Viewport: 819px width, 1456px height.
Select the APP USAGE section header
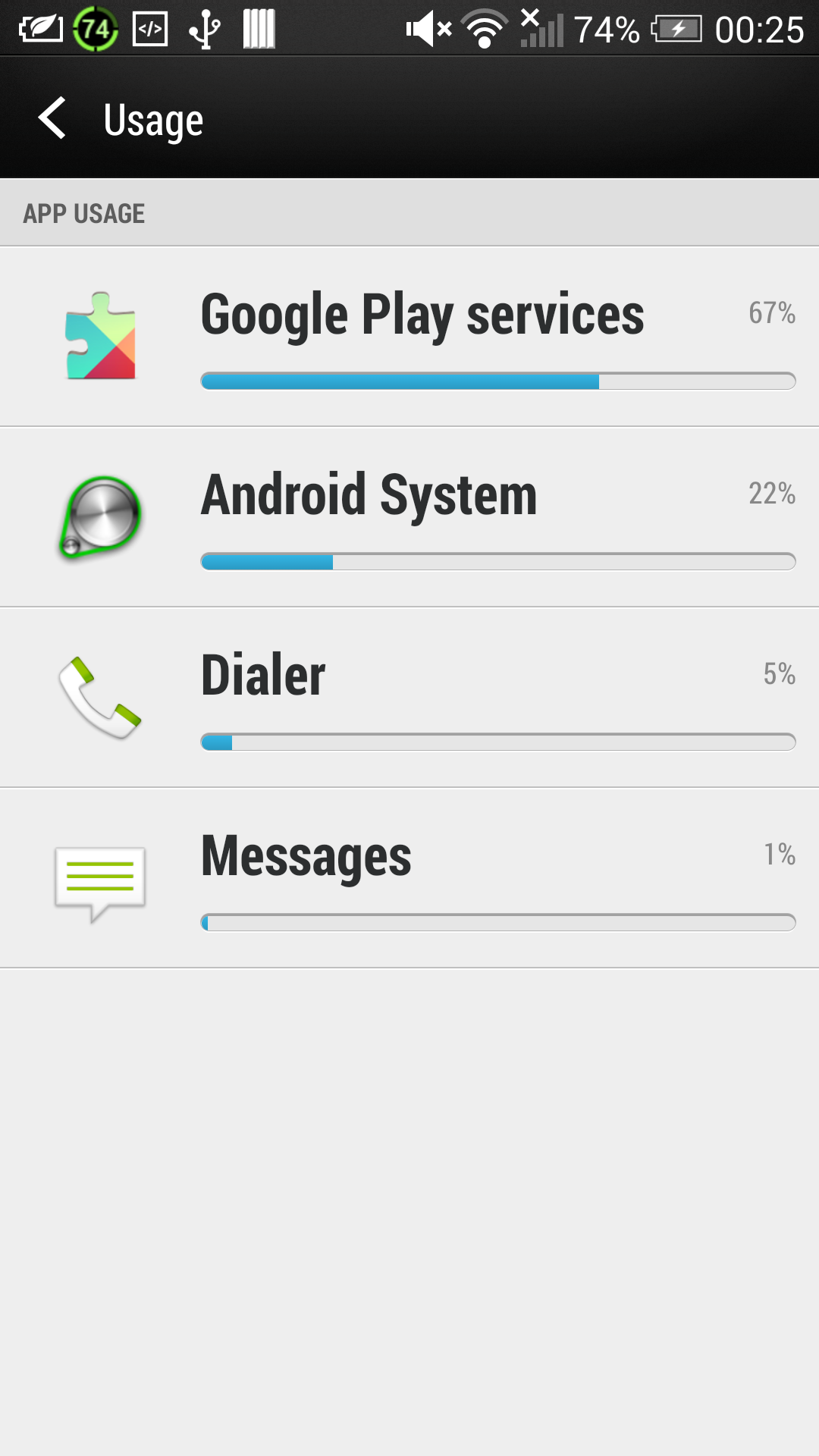(x=83, y=213)
